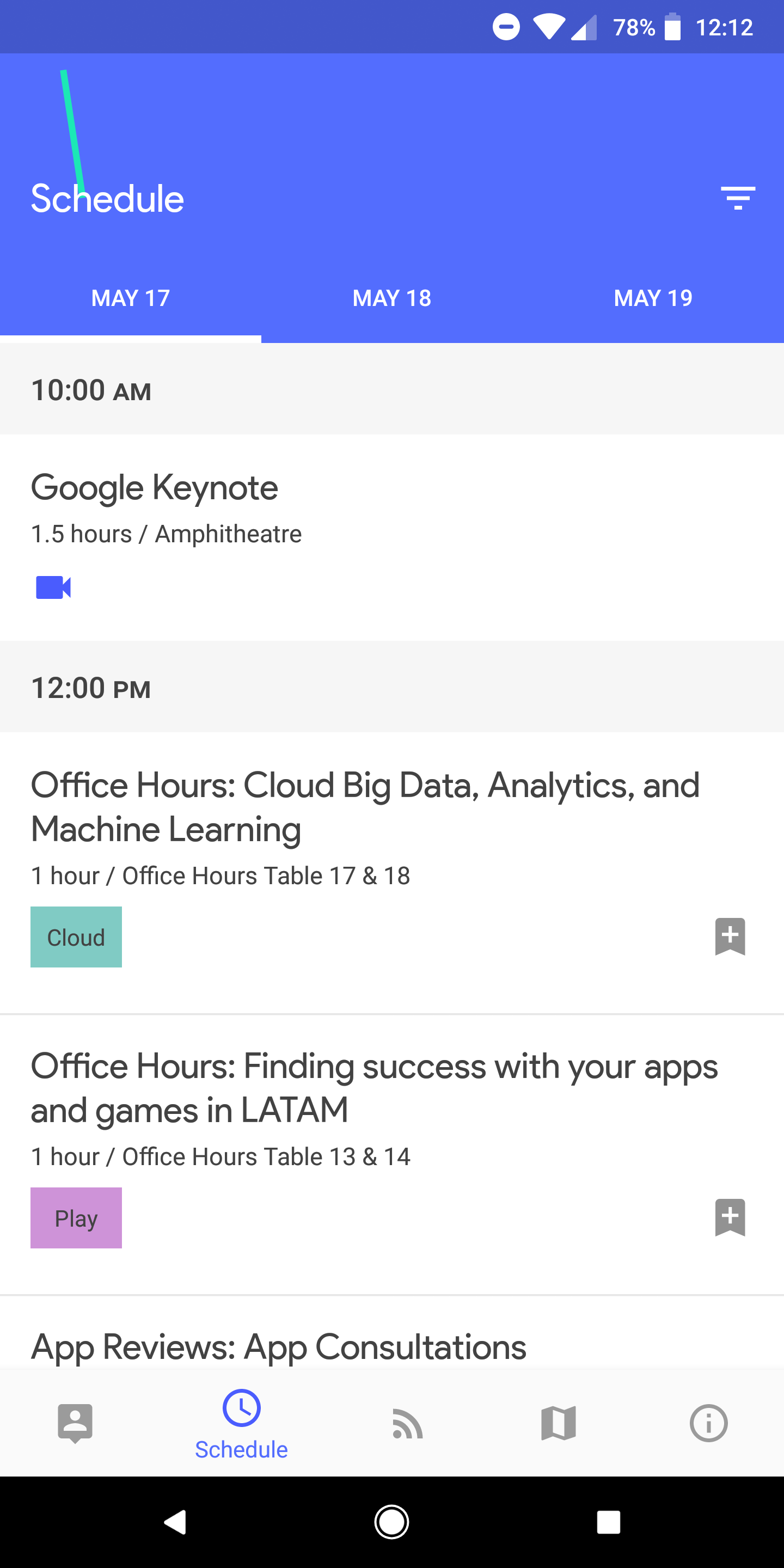Open the feed tab in bottom navigation
Viewport: 784px width, 1568px height.
(407, 1423)
